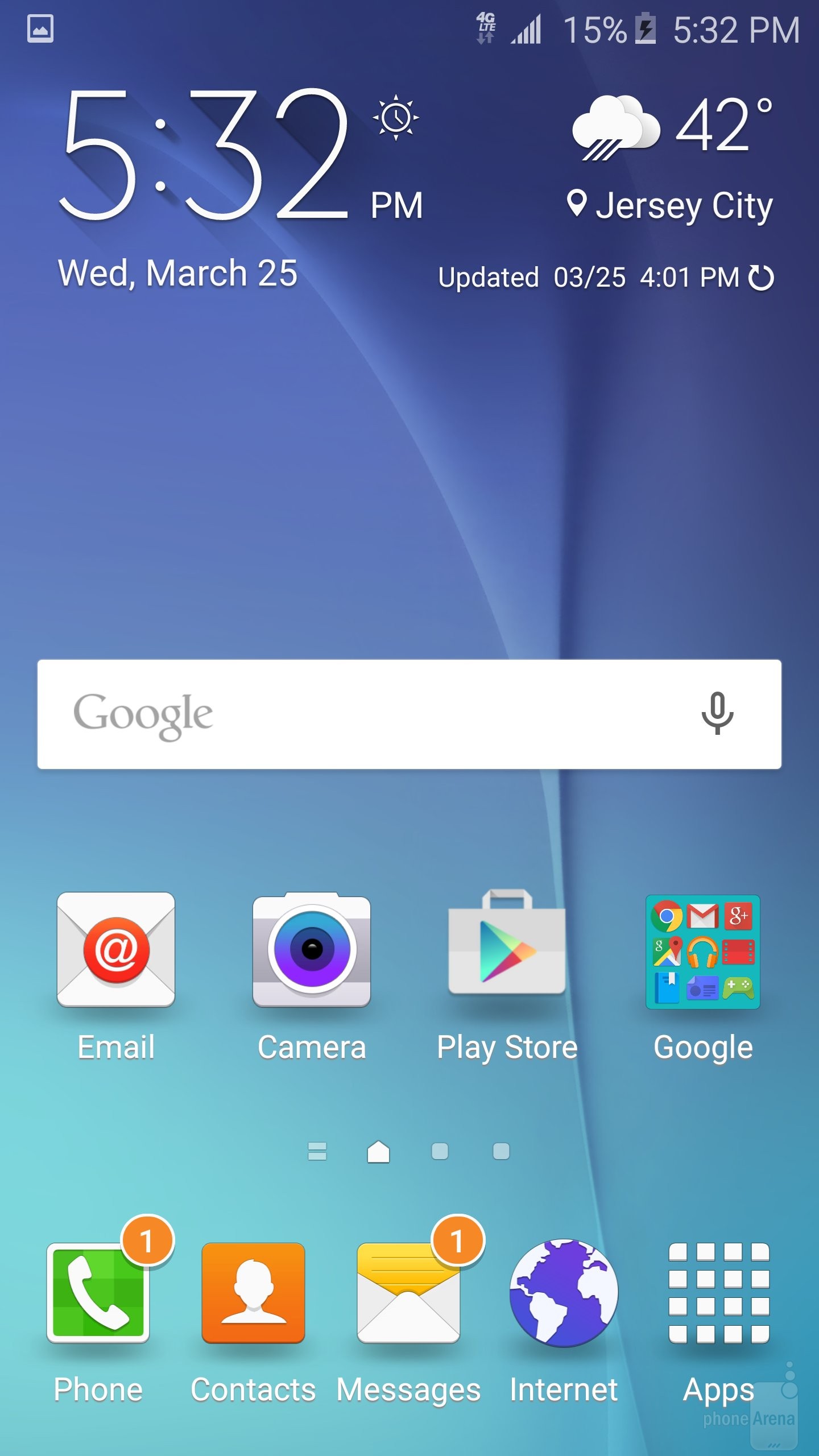Start voice search with the microphone
The image size is (819, 1456).
(717, 713)
